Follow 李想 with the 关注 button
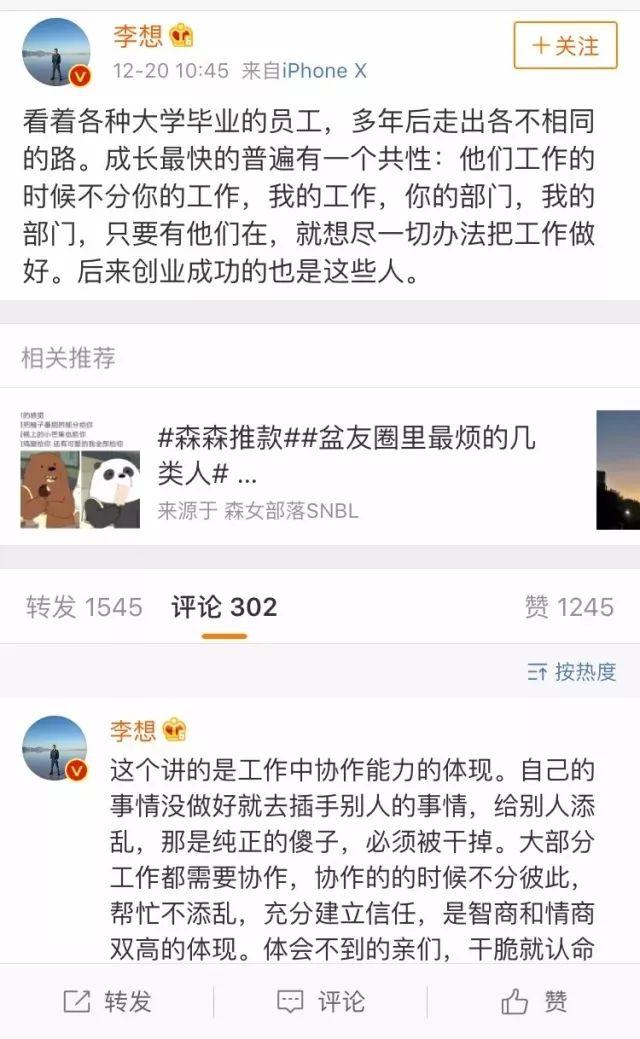The height and width of the screenshot is (1039, 640). click(565, 45)
